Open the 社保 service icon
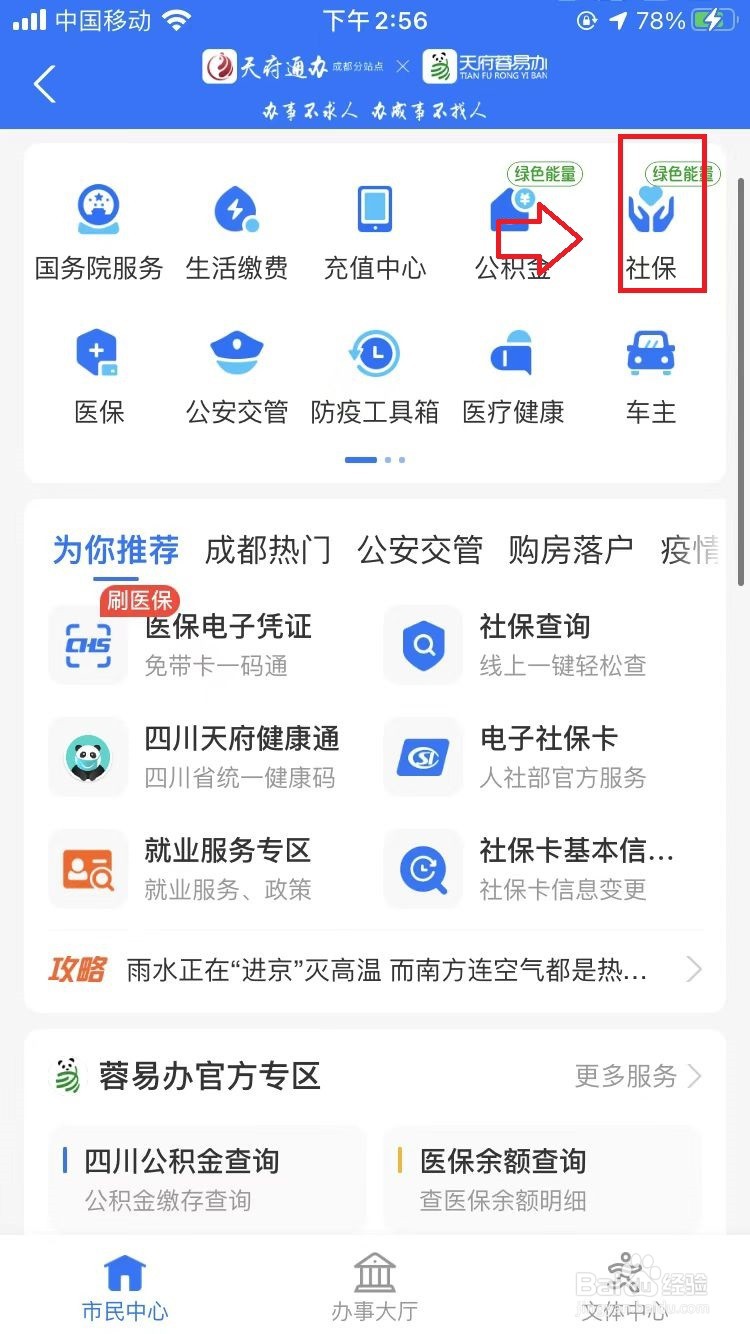Viewport: 750px width, 1334px height. [x=651, y=232]
